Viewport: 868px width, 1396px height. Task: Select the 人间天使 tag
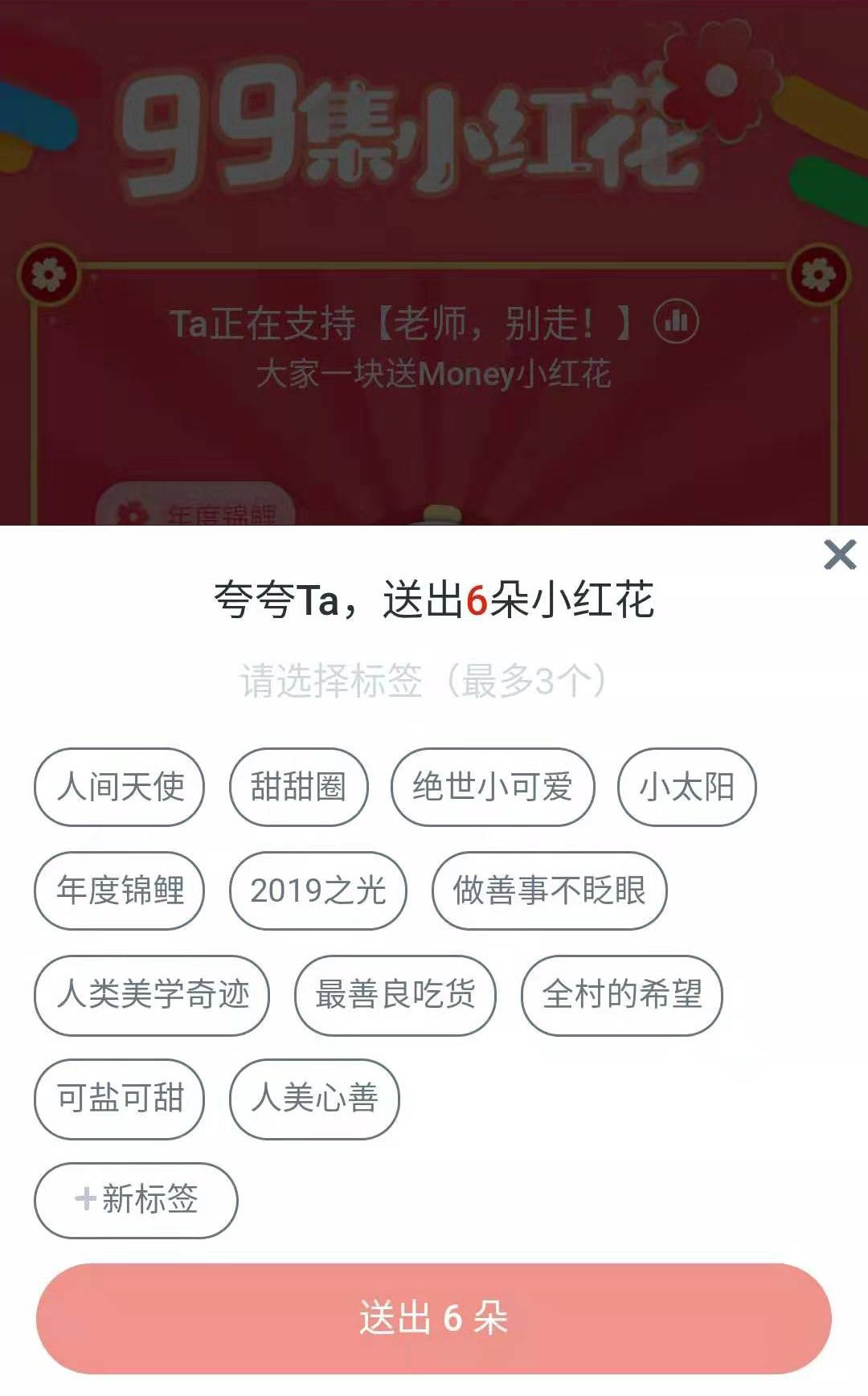(120, 787)
